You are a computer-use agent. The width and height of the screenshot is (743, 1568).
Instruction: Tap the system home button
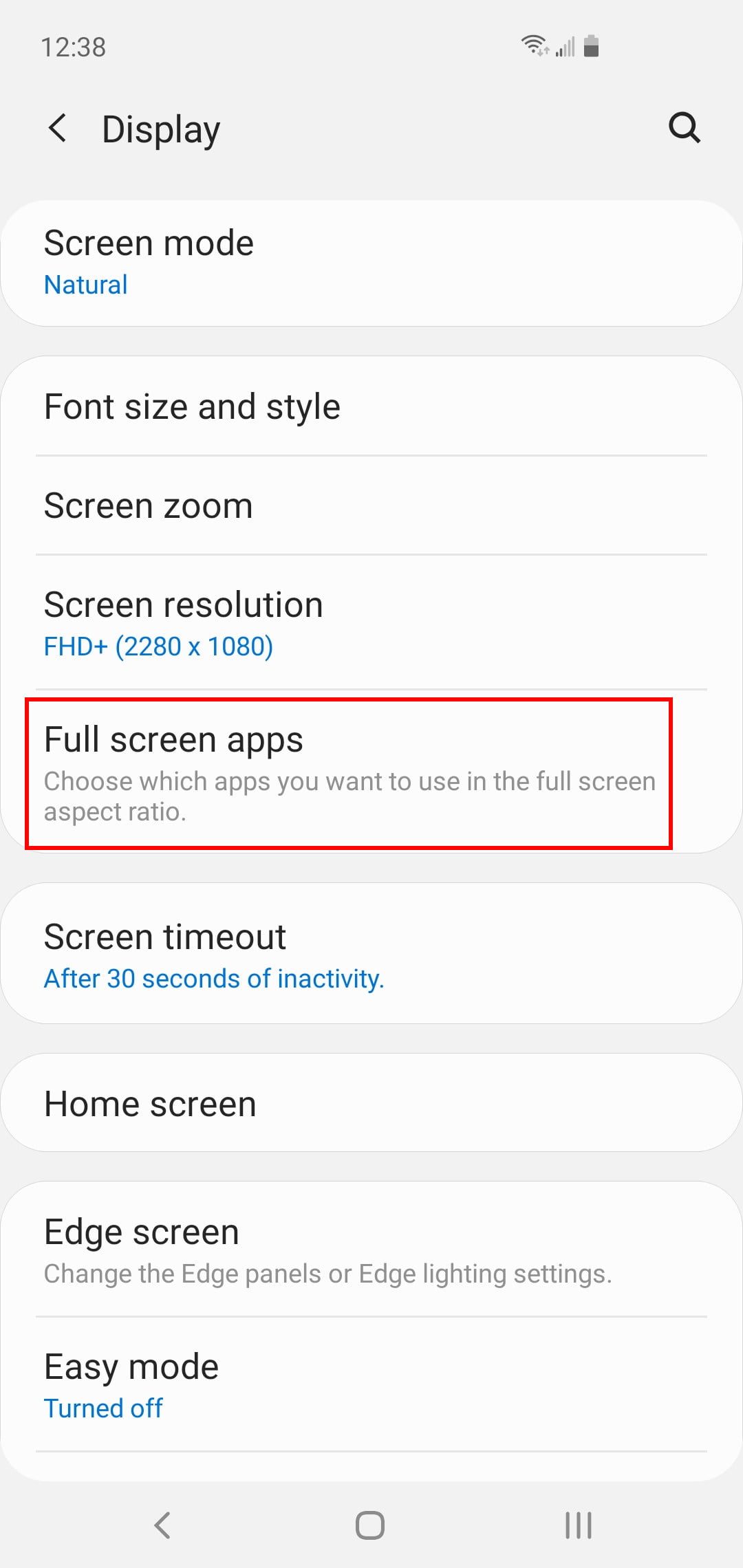coord(370,1525)
